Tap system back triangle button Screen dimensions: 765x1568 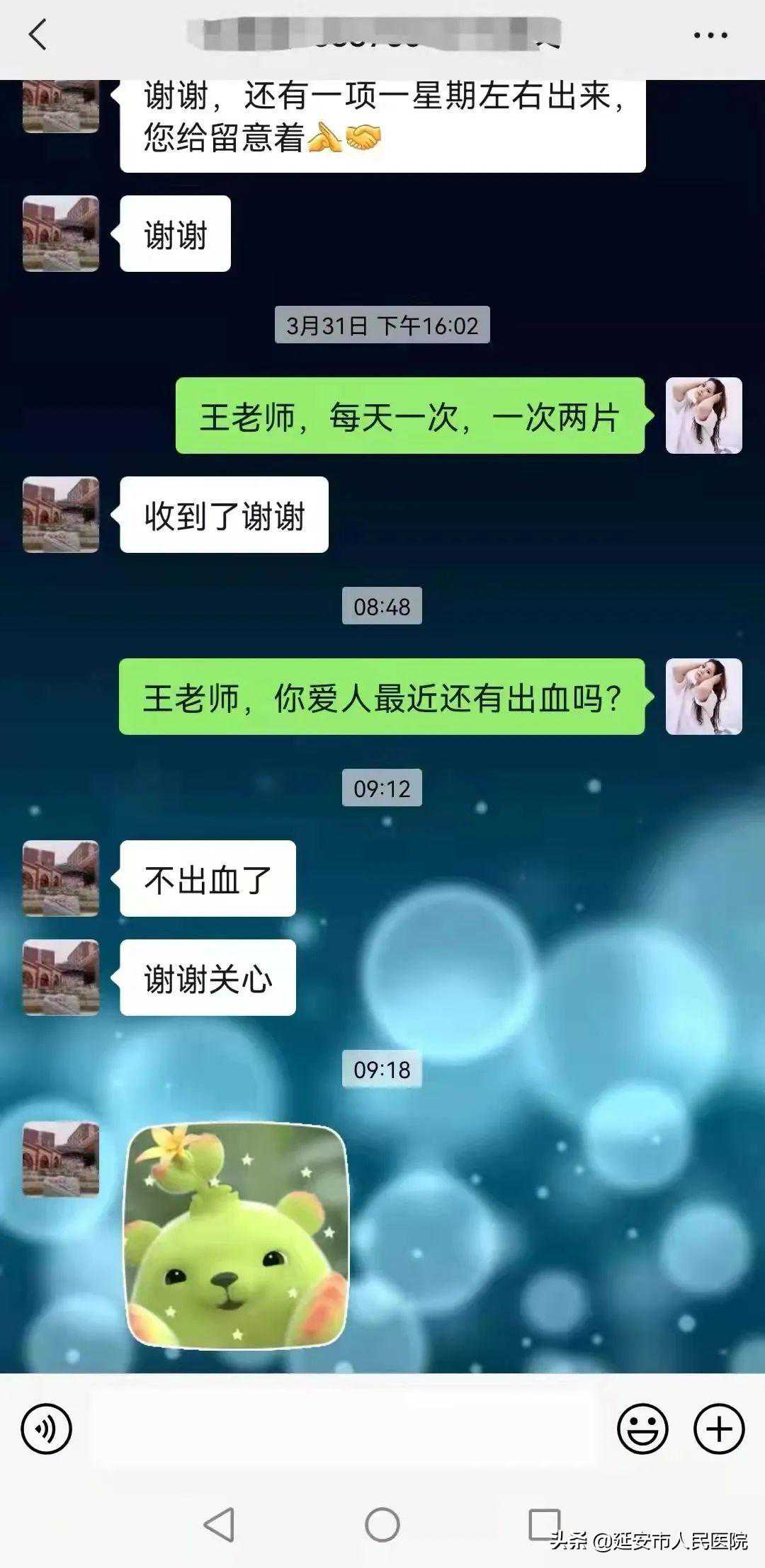(219, 1525)
